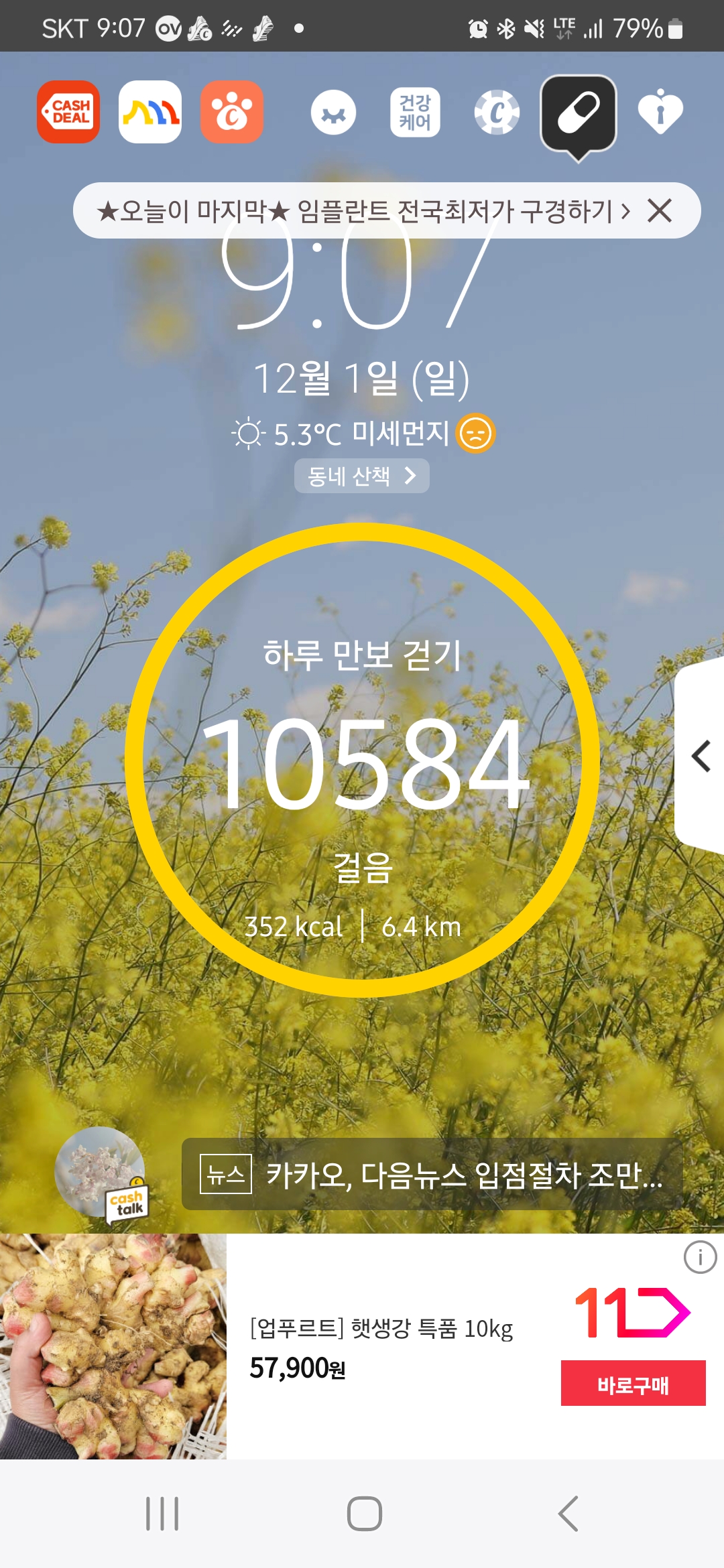Open recent apps from navigation bar
The height and width of the screenshot is (1568, 724).
tap(162, 1514)
